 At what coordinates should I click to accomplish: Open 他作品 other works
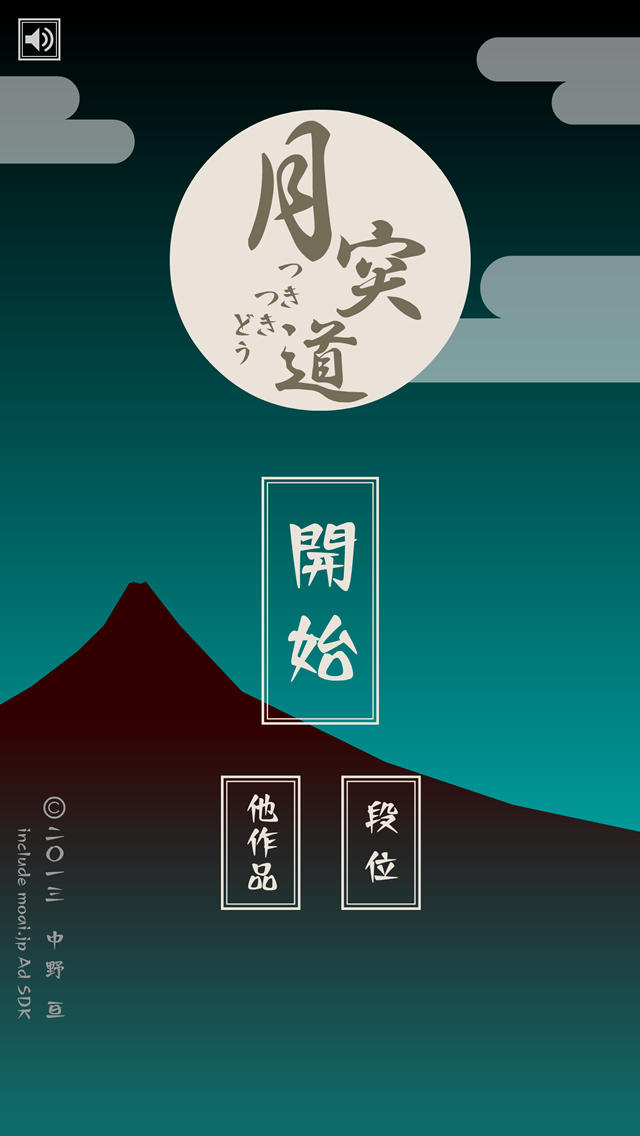click(261, 842)
